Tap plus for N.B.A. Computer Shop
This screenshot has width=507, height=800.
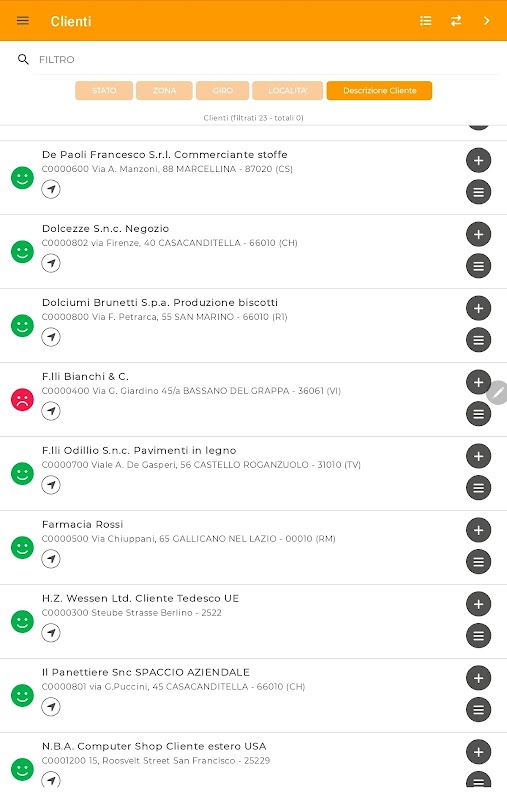pyautogui.click(x=478, y=752)
